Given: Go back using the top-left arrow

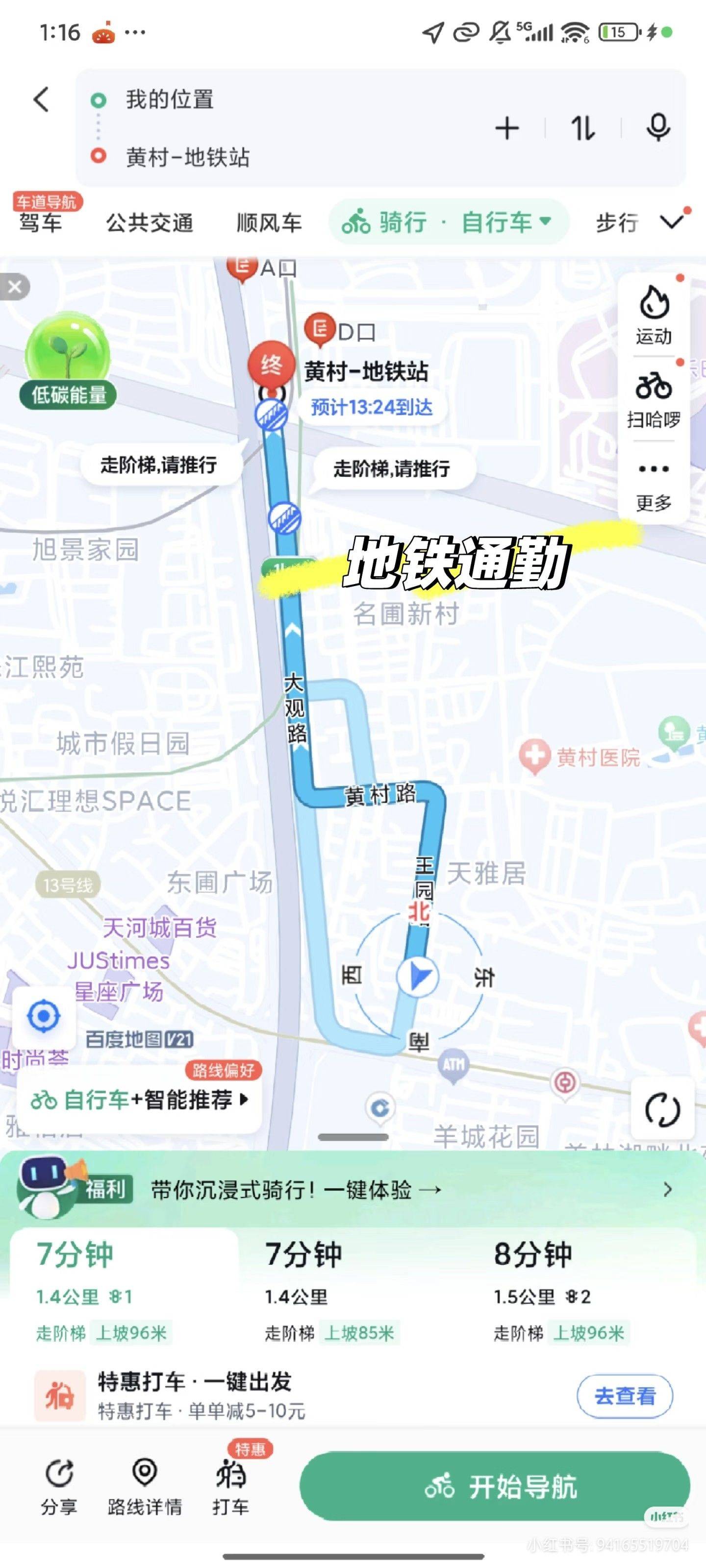Looking at the screenshot, I should [41, 99].
